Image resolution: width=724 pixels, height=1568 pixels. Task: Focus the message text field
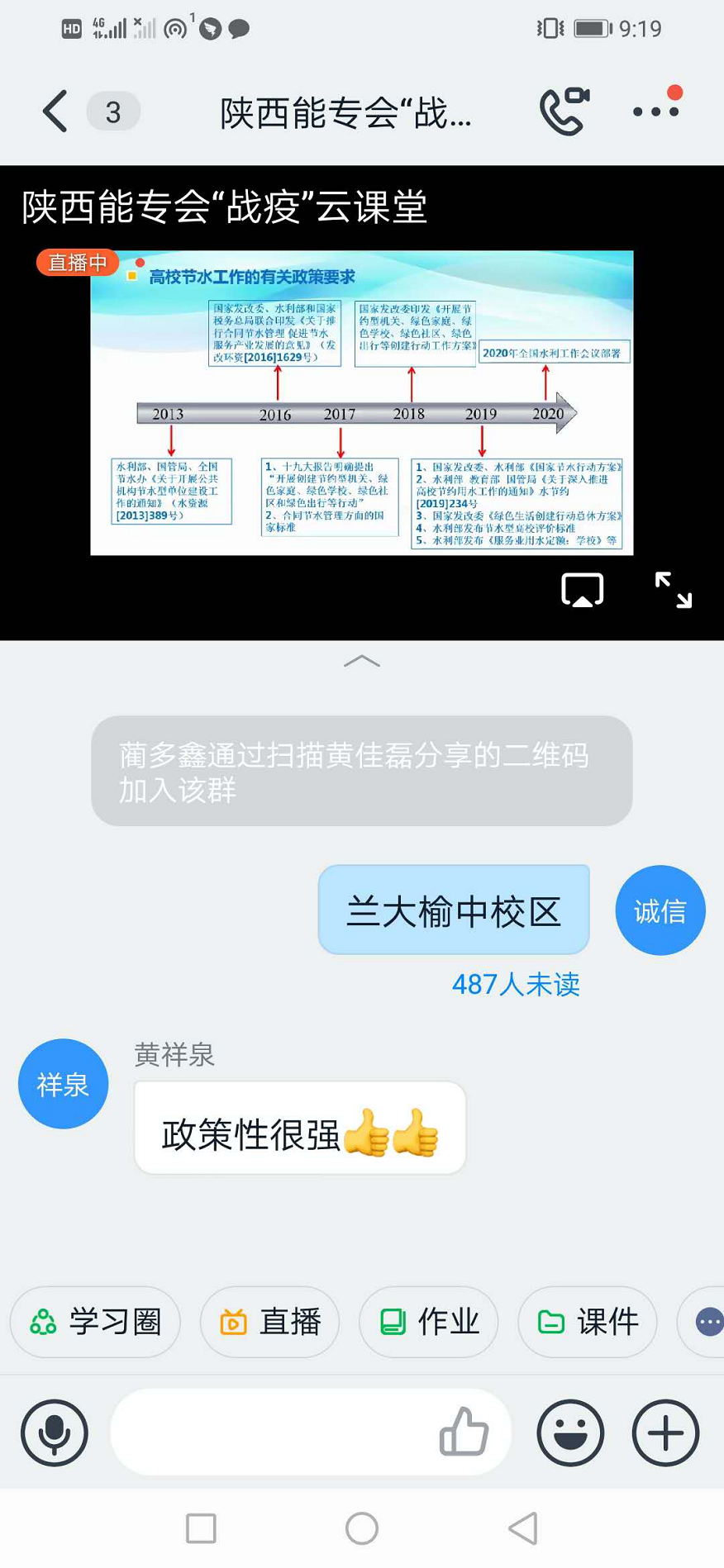[273, 1433]
